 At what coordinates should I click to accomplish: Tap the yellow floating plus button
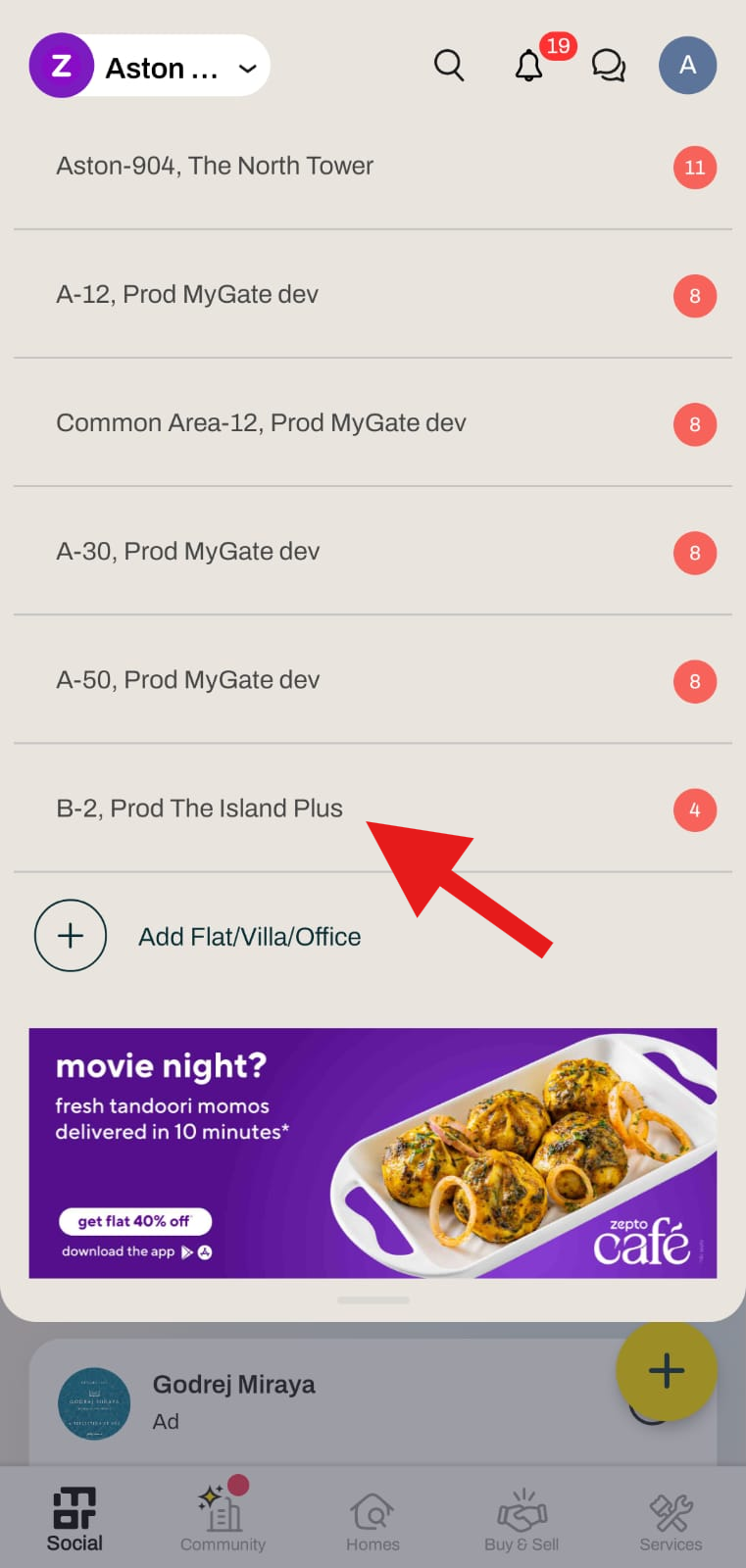coord(667,1372)
